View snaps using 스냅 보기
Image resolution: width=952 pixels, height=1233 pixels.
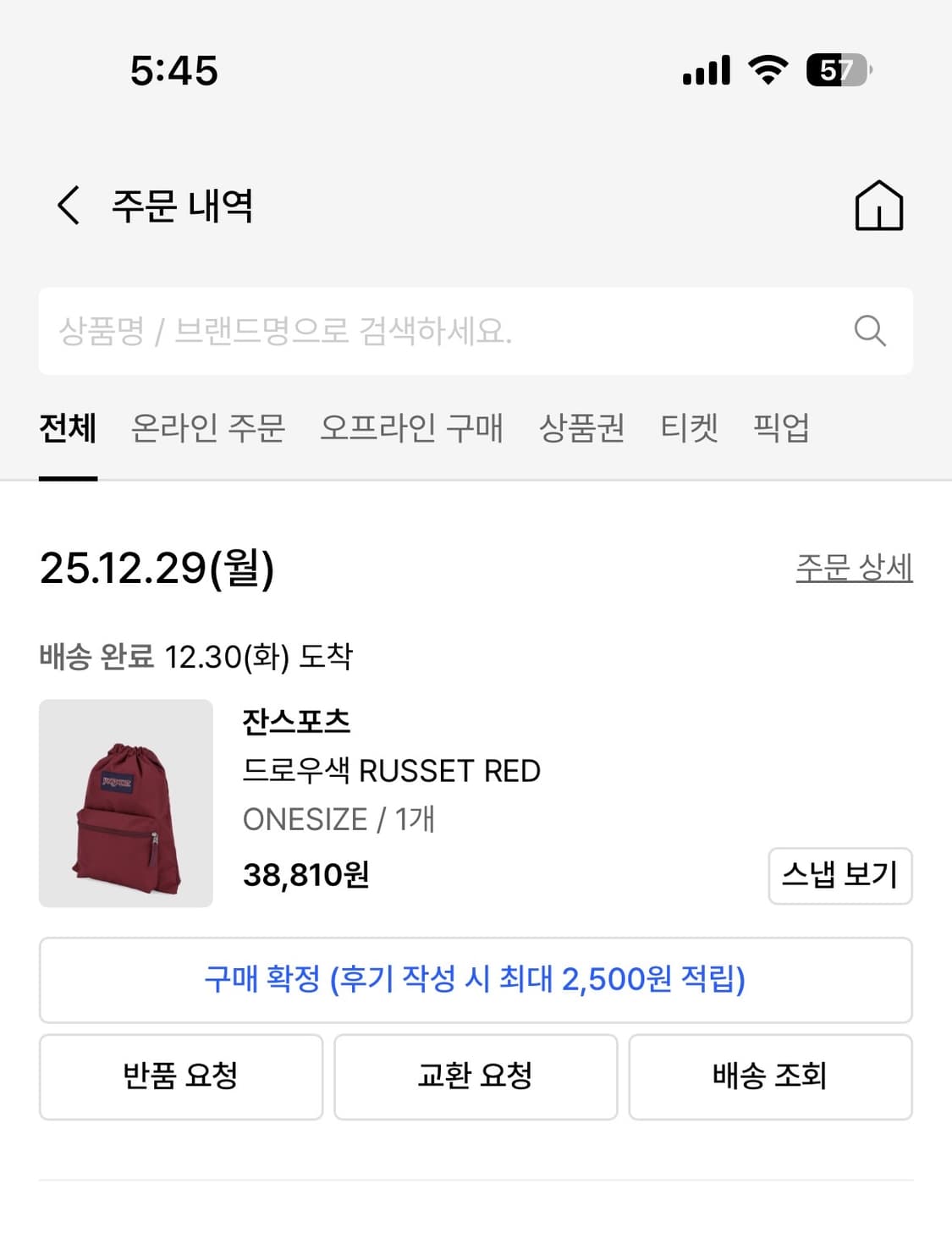point(839,876)
